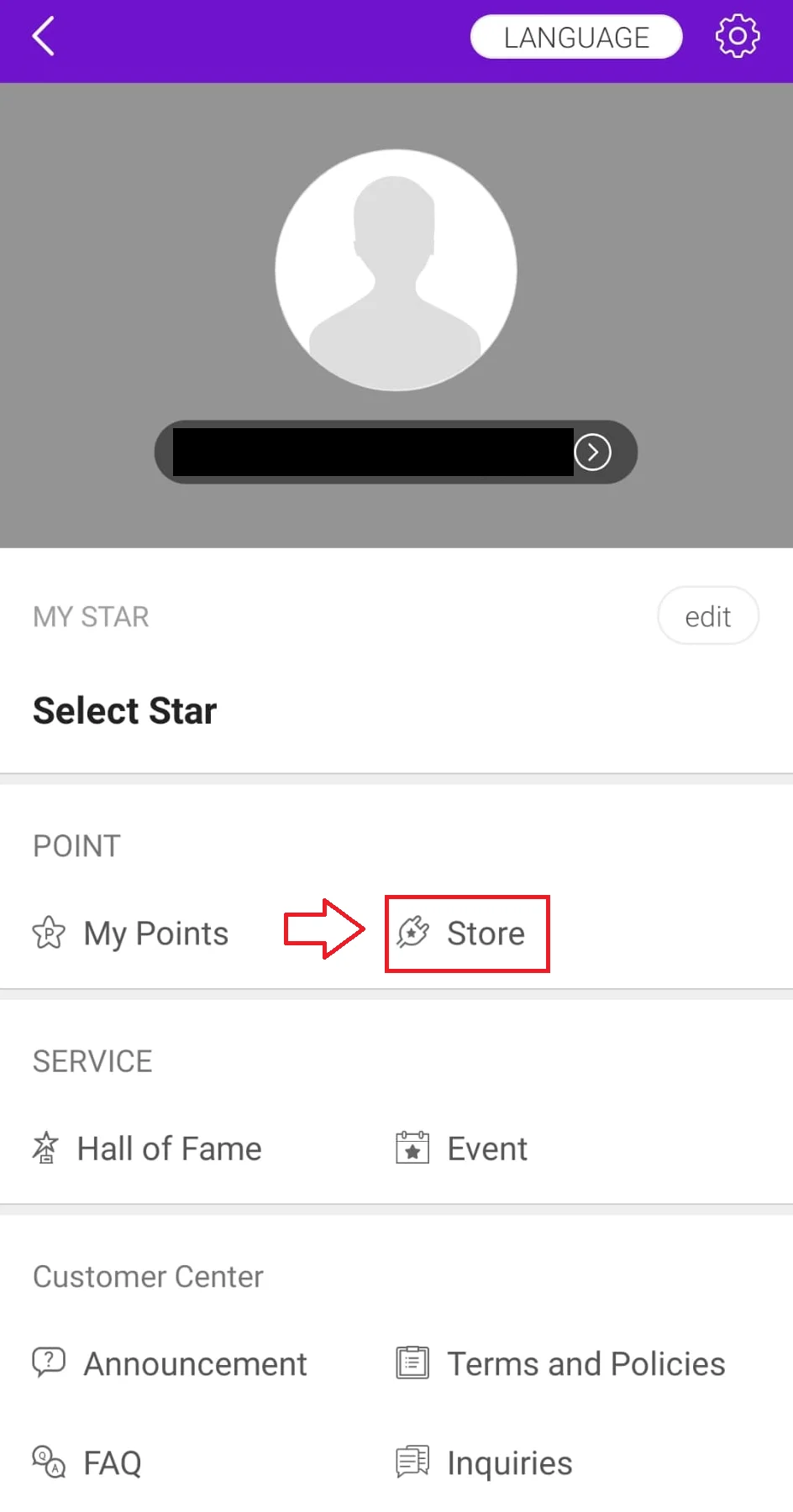
Task: View the Hall of Fame
Action: [148, 1148]
